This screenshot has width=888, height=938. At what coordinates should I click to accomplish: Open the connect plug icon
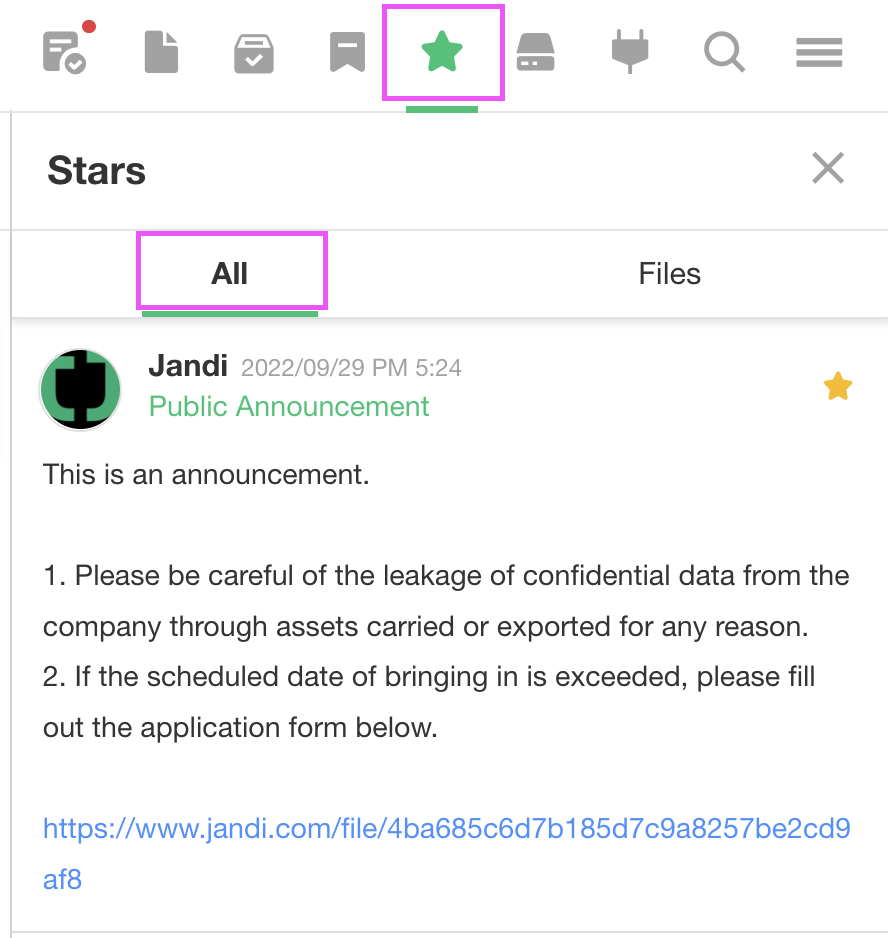tap(630, 52)
